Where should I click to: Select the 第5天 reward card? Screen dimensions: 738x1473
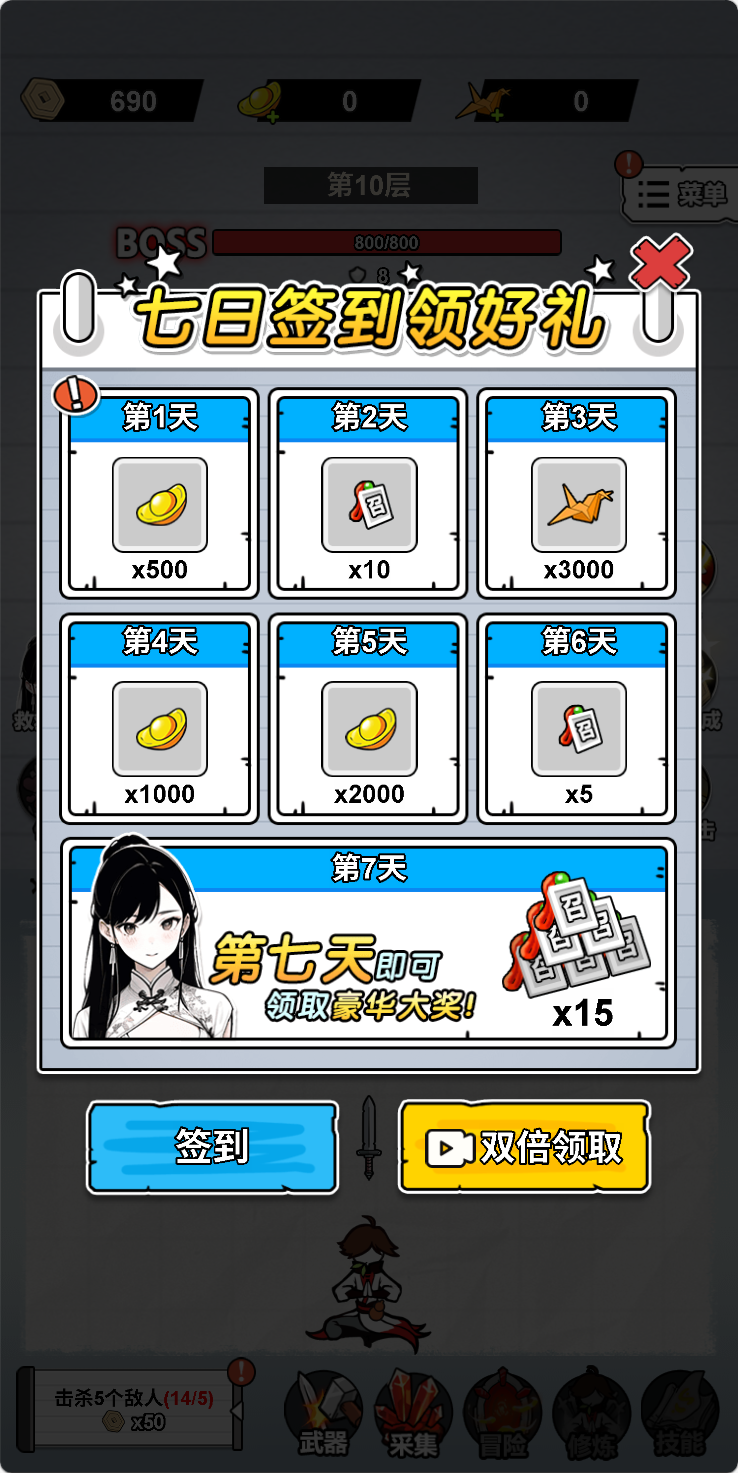pyautogui.click(x=369, y=718)
